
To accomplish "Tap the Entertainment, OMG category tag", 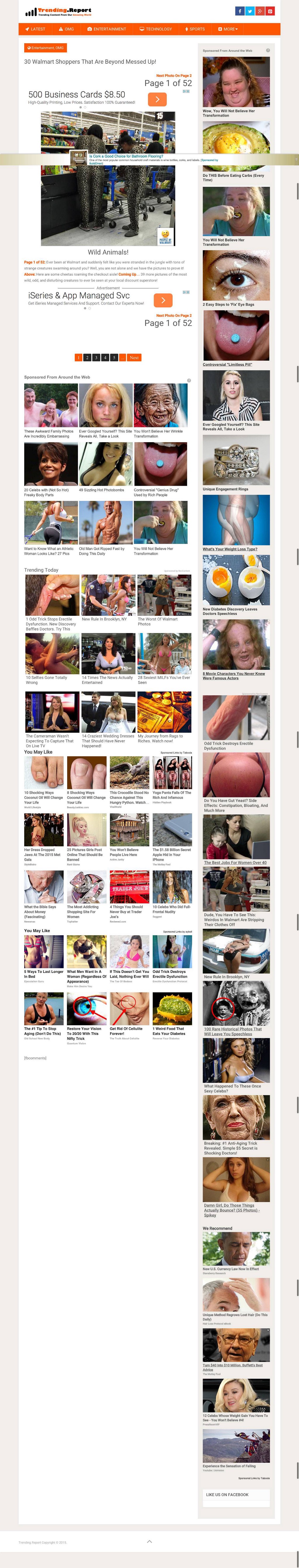I will [x=46, y=47].
